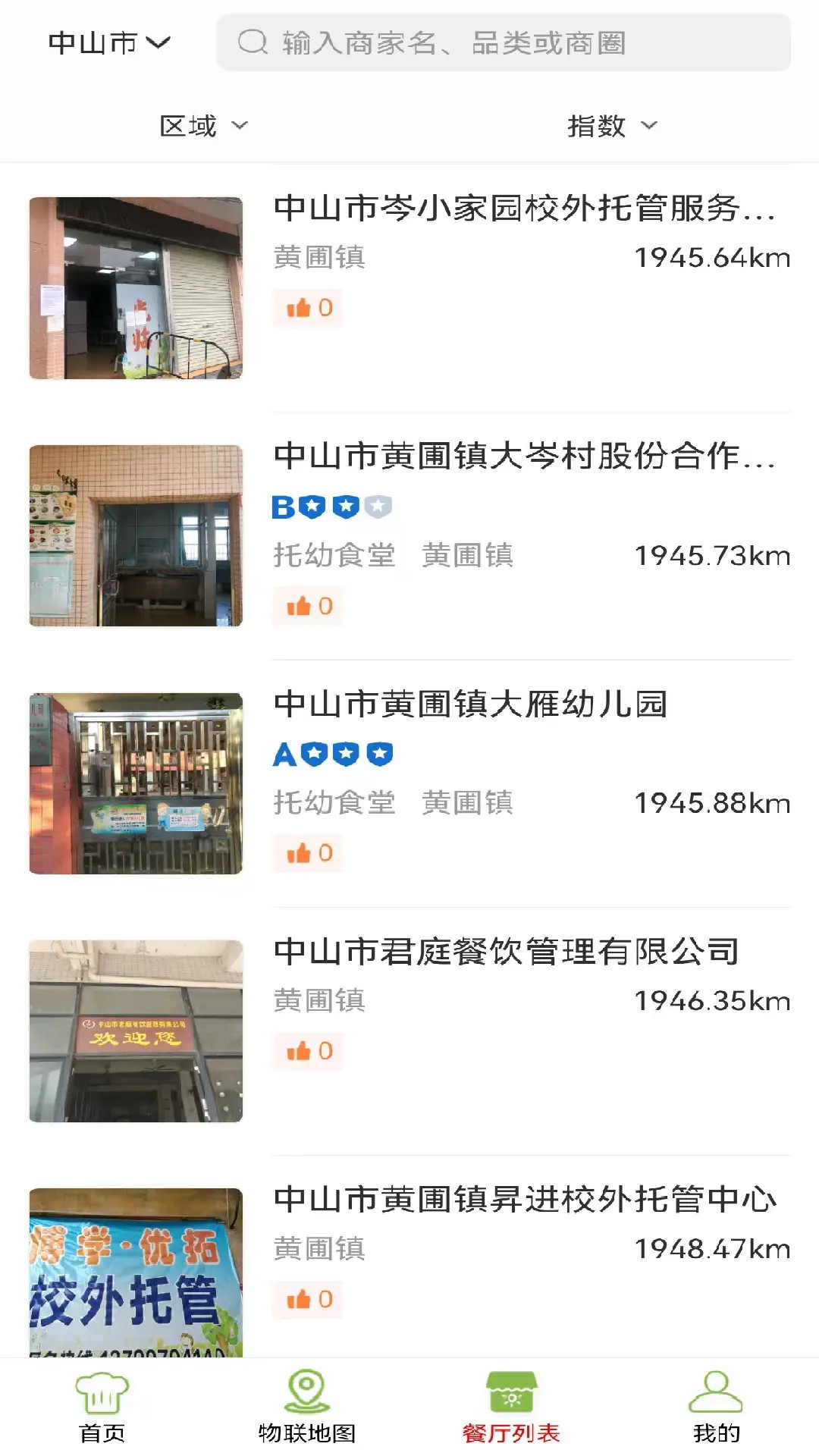Expand the 区域 filter dropdown
819x1456 pixels.
click(203, 125)
